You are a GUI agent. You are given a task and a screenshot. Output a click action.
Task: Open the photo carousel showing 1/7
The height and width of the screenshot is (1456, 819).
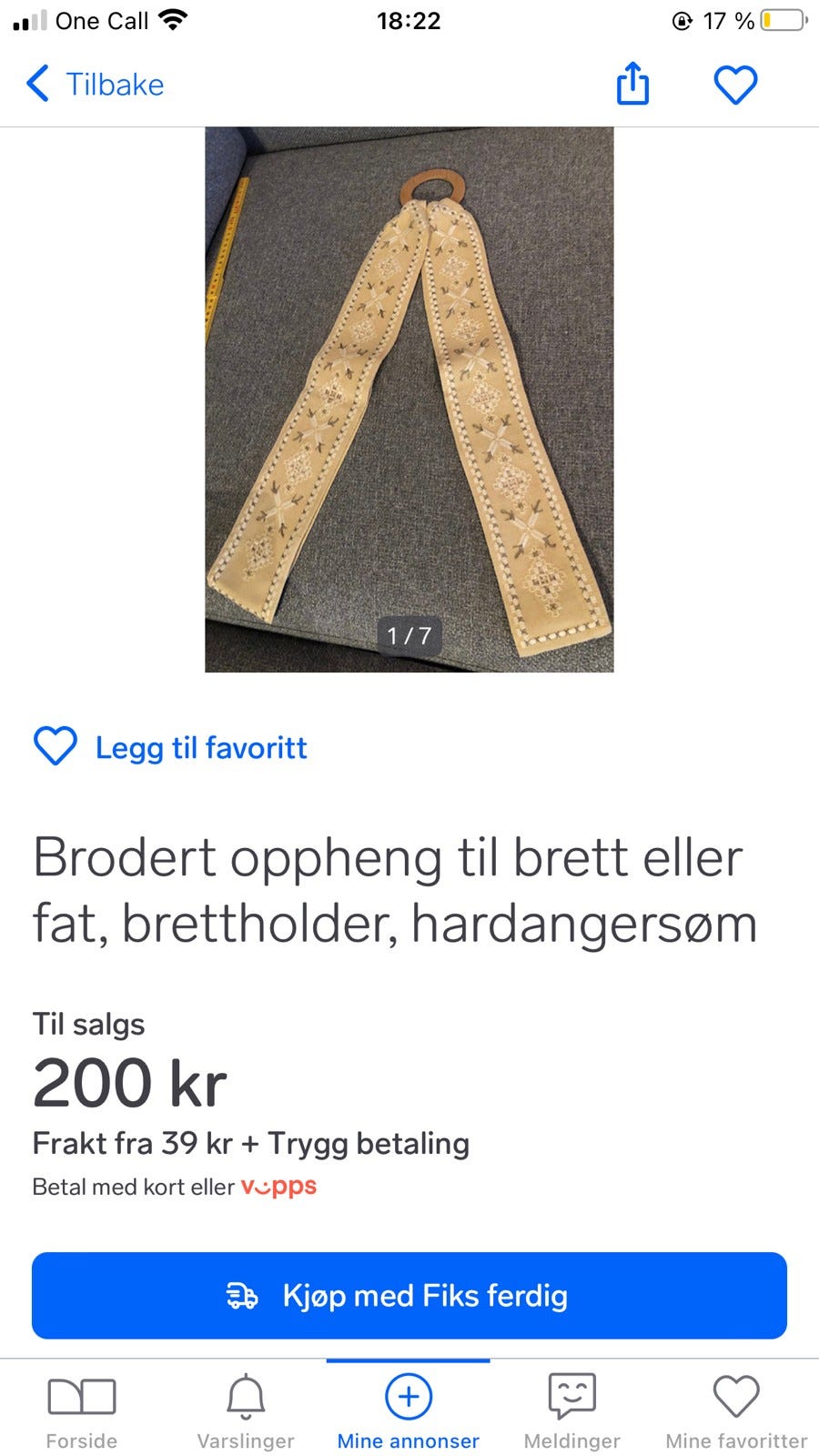click(x=409, y=400)
